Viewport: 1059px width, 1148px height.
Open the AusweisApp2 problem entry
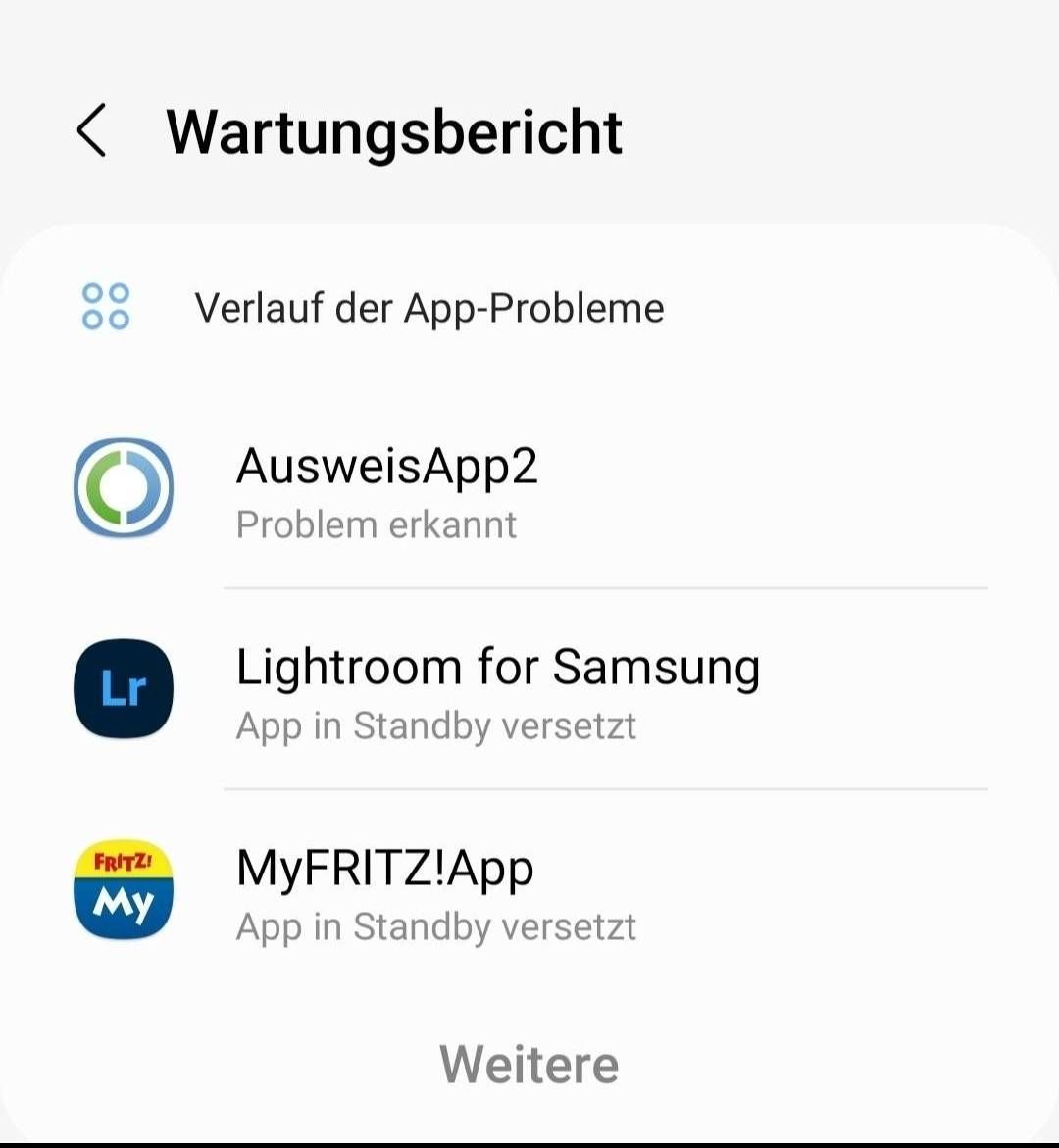[529, 490]
